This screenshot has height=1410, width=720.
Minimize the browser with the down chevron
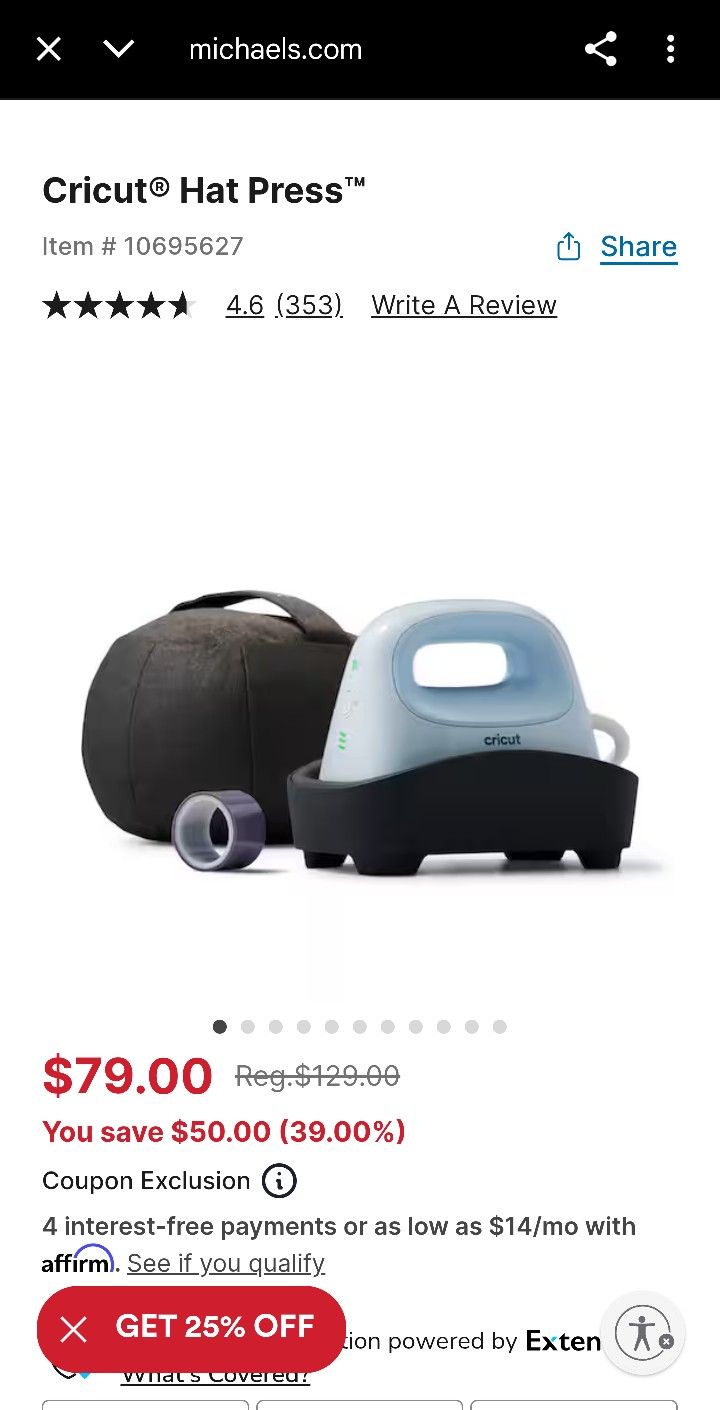pyautogui.click(x=118, y=49)
